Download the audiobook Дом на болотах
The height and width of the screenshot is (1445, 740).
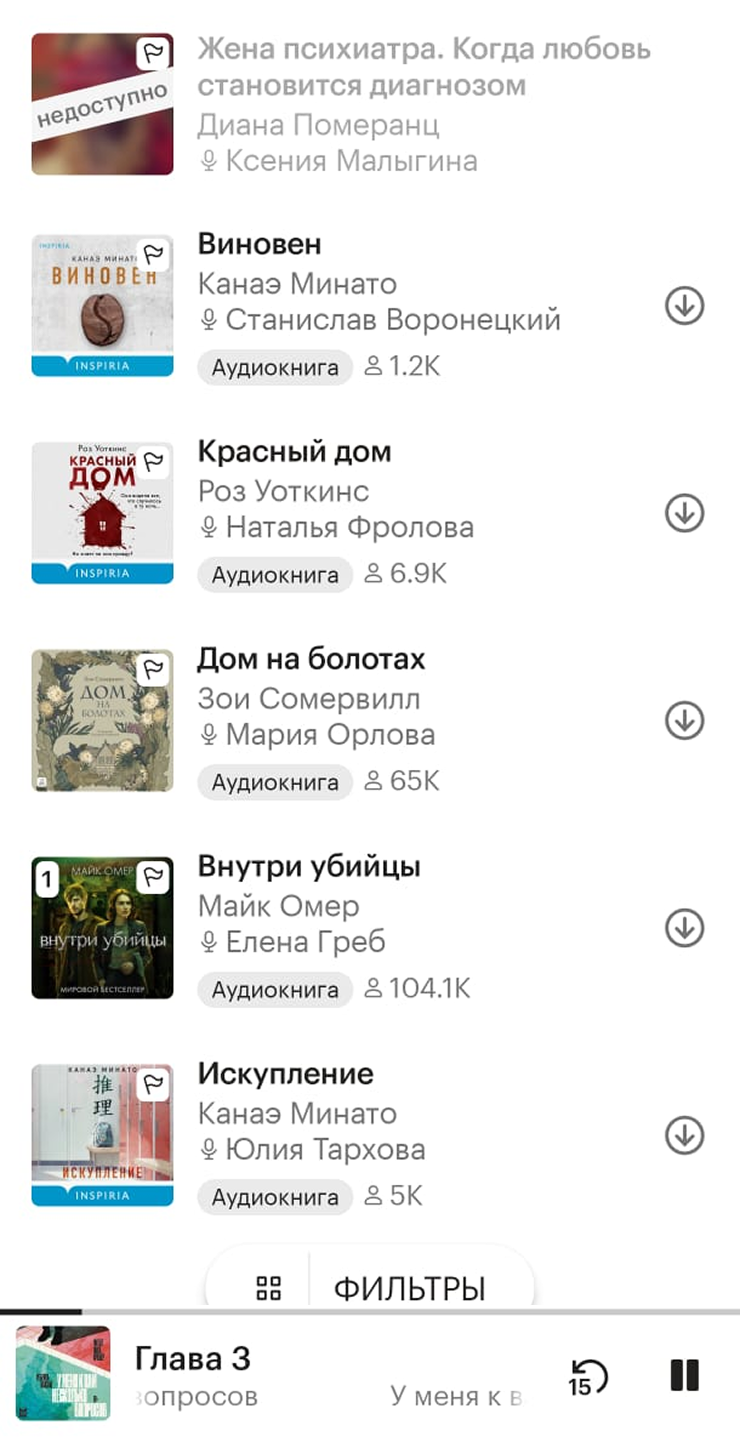point(685,720)
